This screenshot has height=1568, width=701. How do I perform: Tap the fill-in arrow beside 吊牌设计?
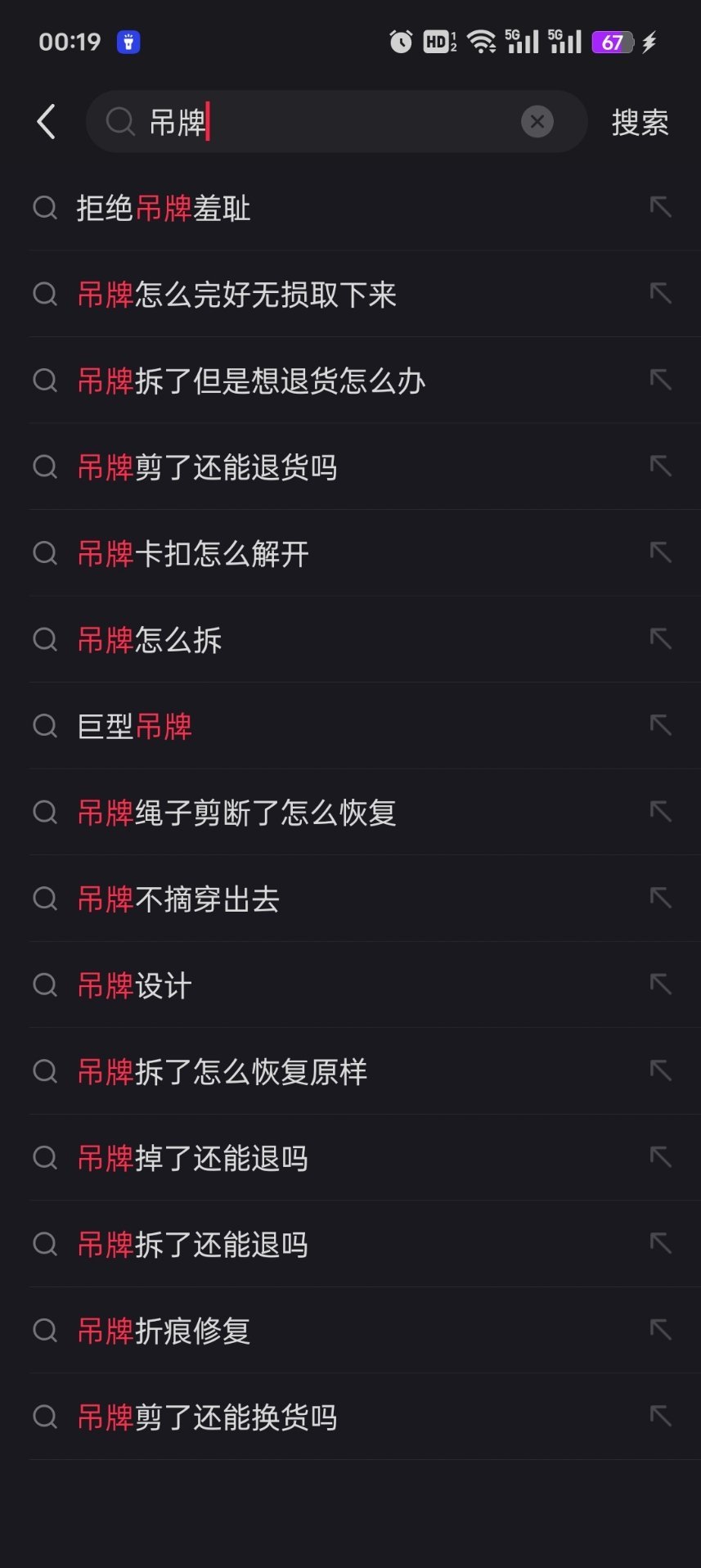click(x=660, y=985)
